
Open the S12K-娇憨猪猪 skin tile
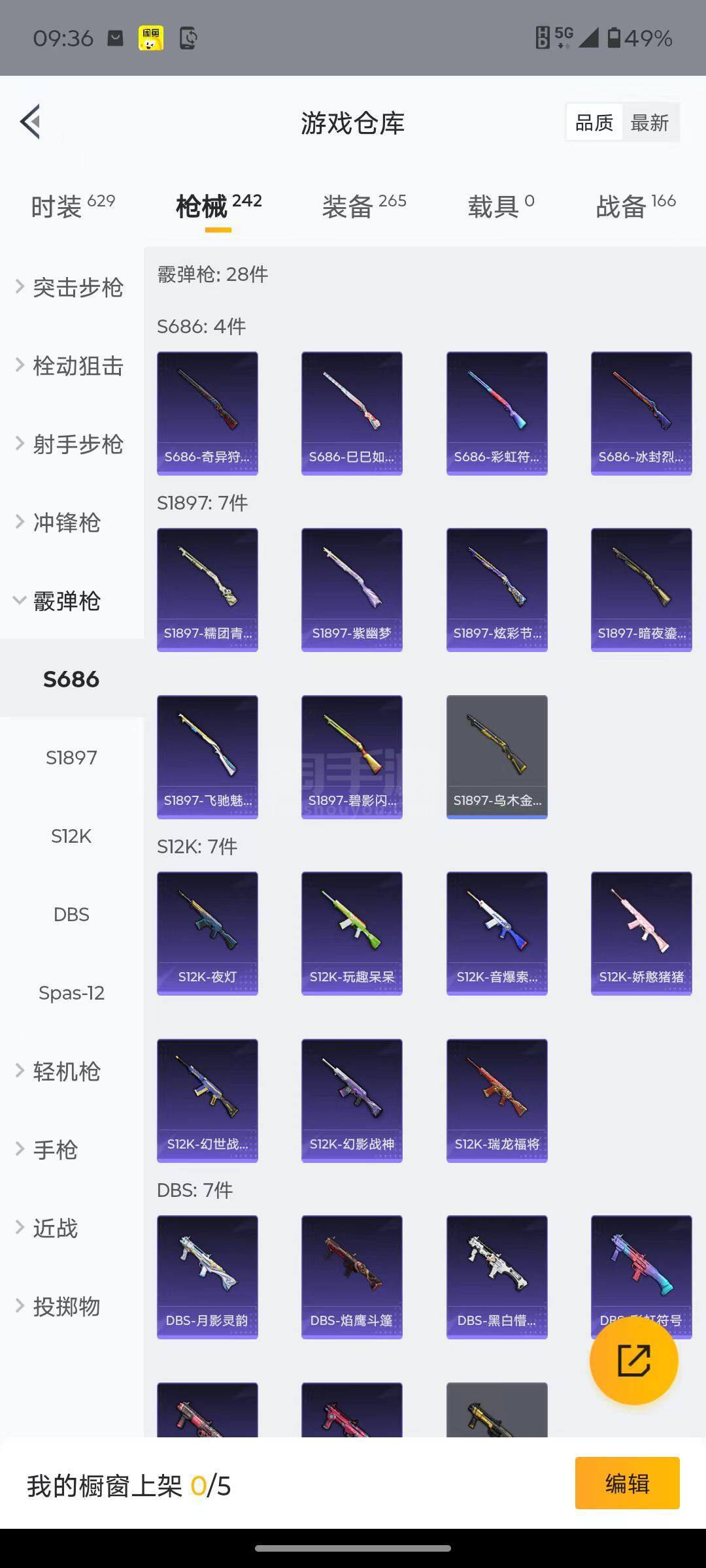(x=641, y=933)
